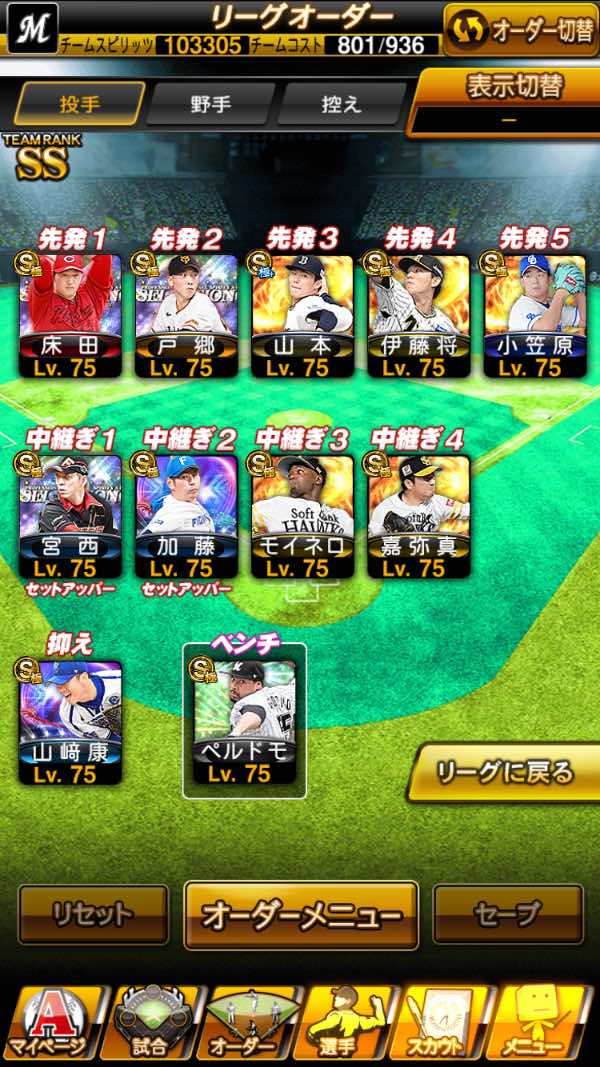Tap the オーダー切替 button
This screenshot has height=1067, width=600.
pyautogui.click(x=521, y=29)
